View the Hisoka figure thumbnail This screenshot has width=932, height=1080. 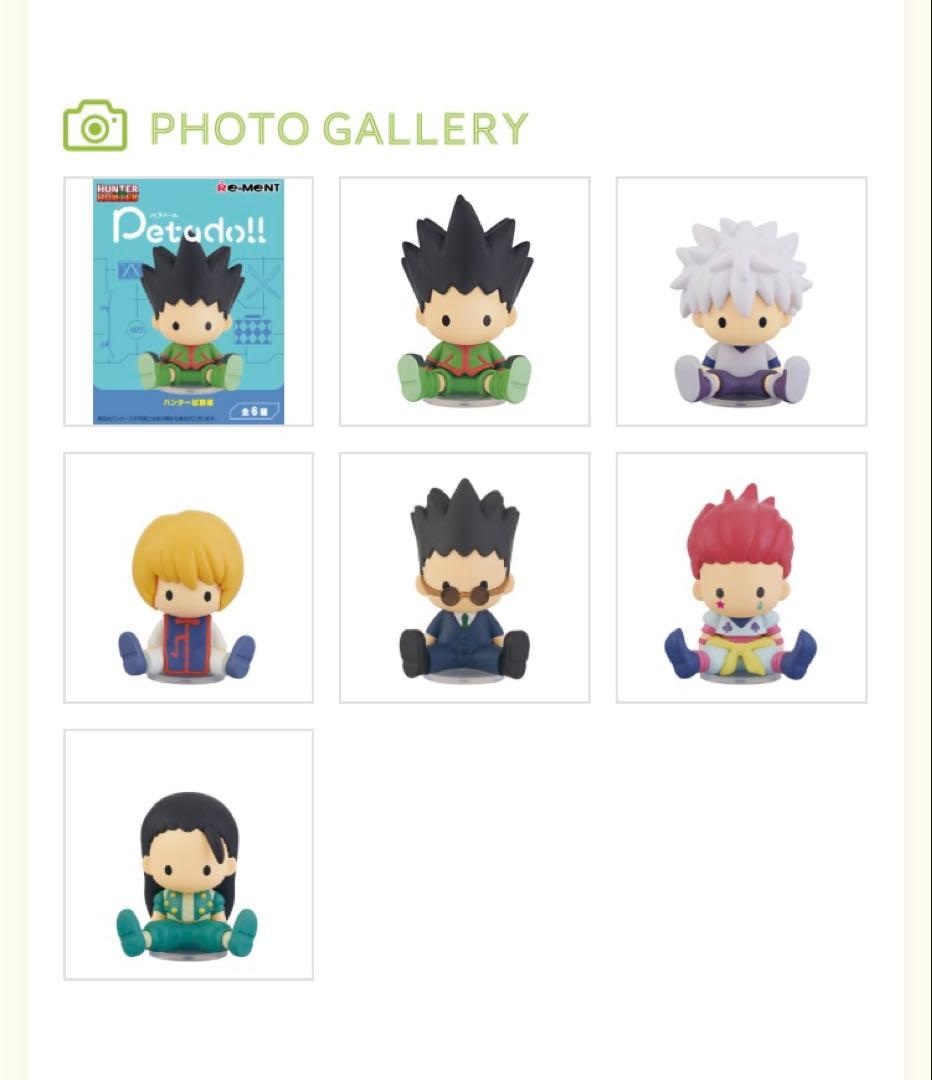pyautogui.click(x=740, y=577)
